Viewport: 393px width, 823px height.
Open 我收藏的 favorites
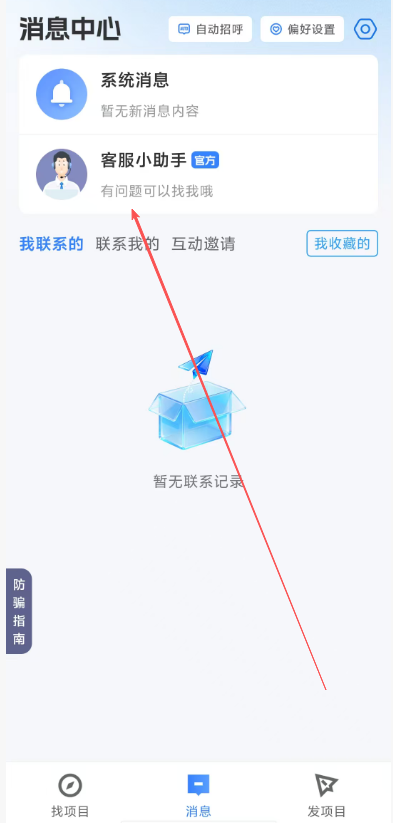(342, 244)
